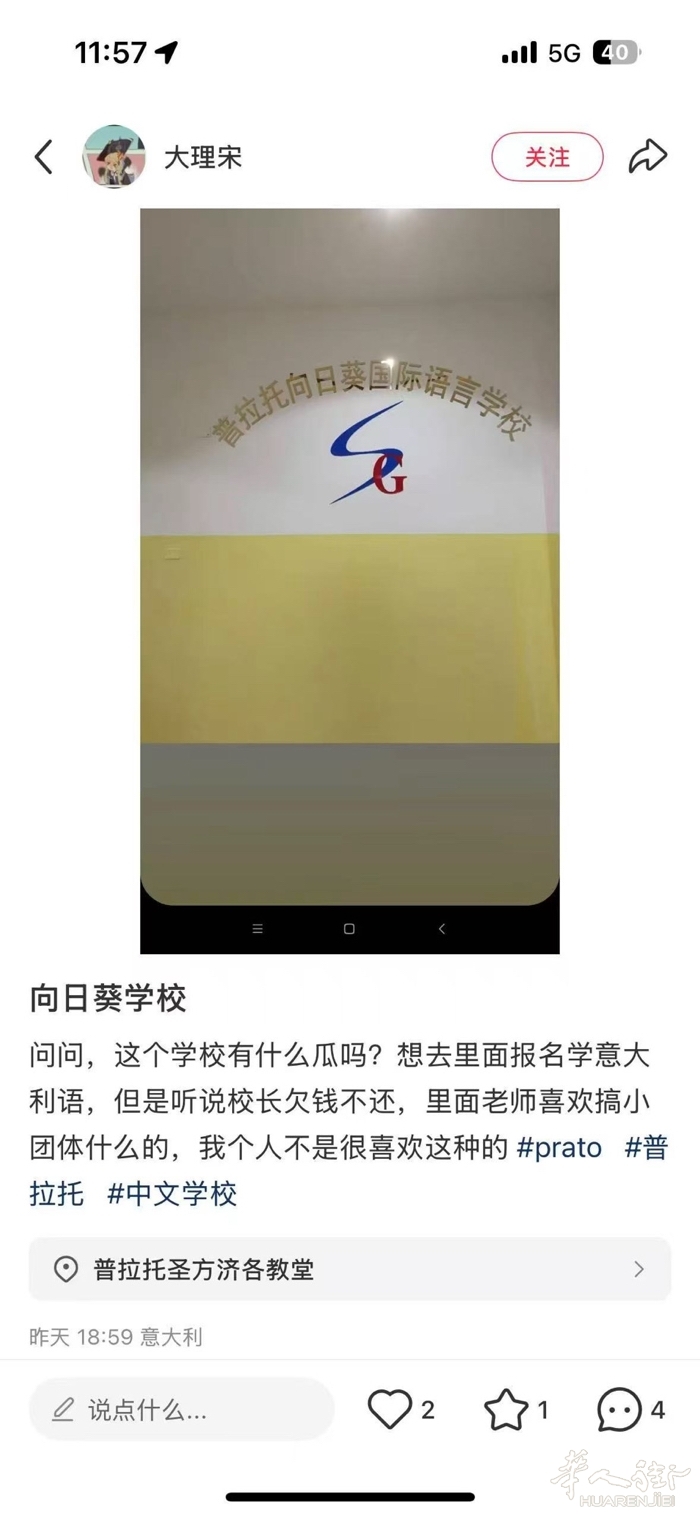Open location 普拉托圣方济各教堂
Image resolution: width=700 pixels, height=1516 pixels.
click(349, 1269)
